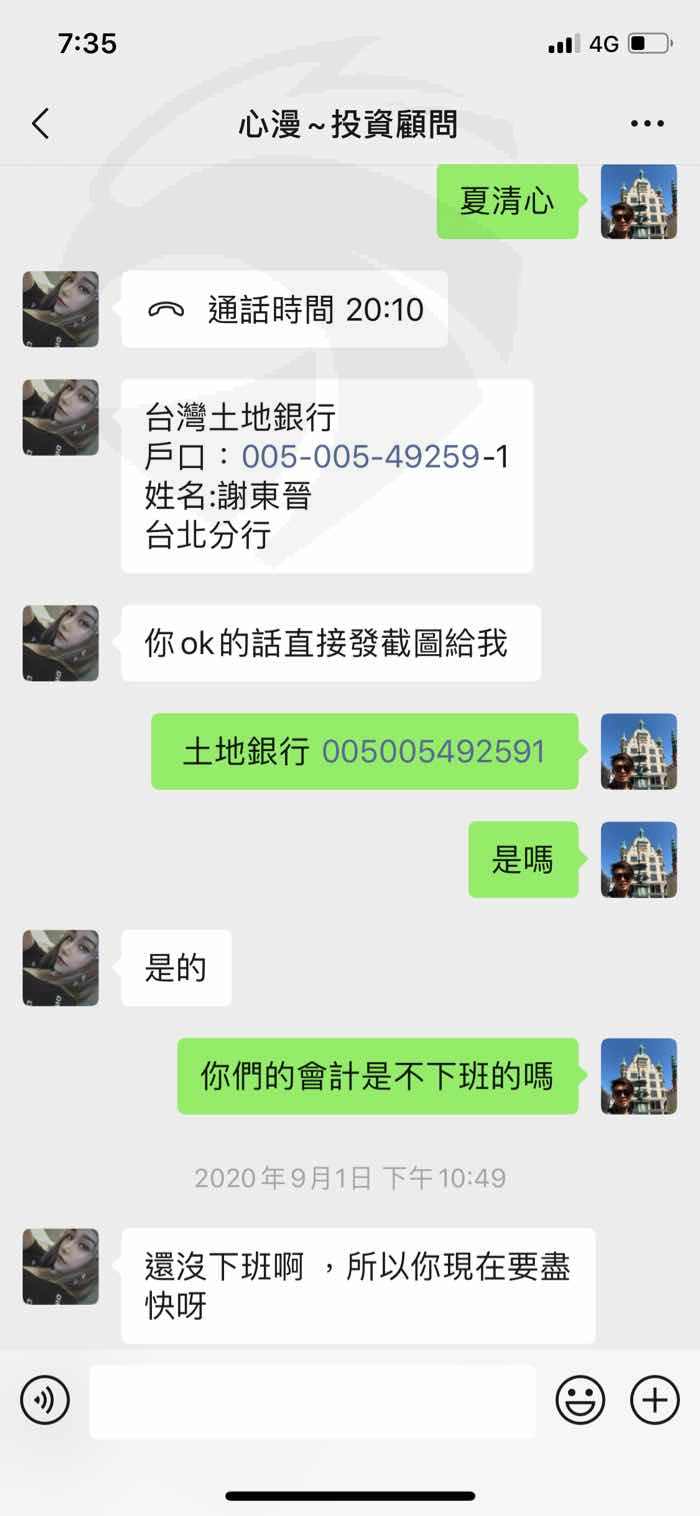Tap the message text field
This screenshot has width=700, height=1516.
tap(312, 1401)
